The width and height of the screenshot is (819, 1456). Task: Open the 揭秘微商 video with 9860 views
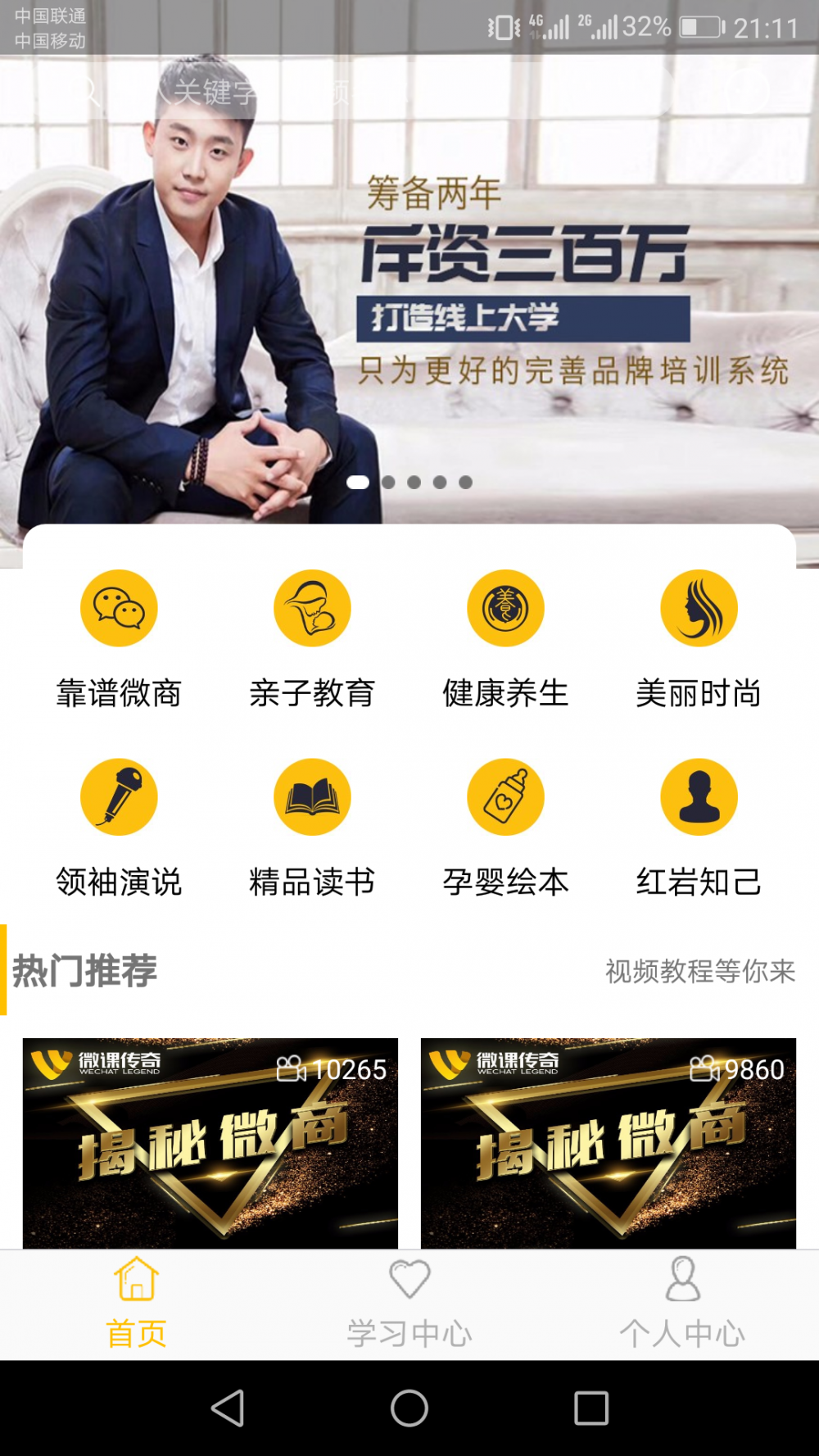coord(609,1143)
